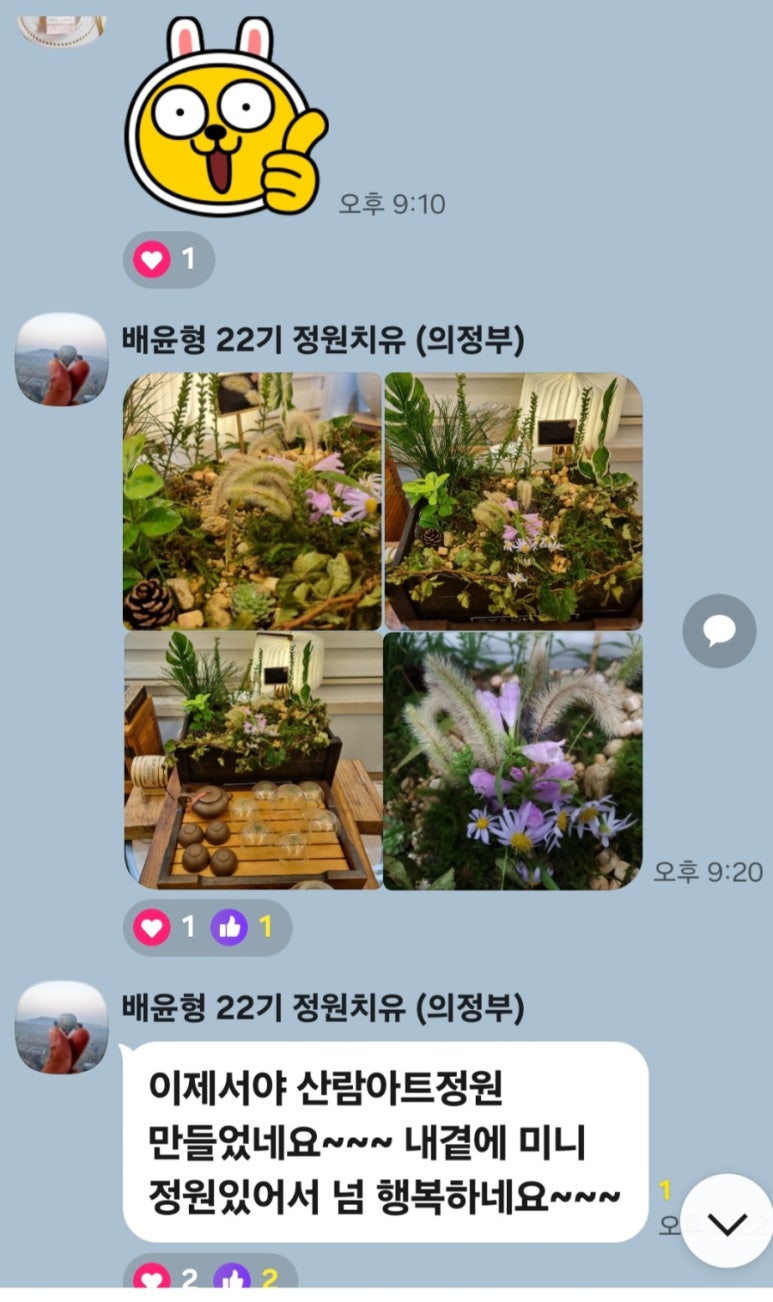
Task: Open 배윤형's profile picture above the photos
Action: [61, 359]
